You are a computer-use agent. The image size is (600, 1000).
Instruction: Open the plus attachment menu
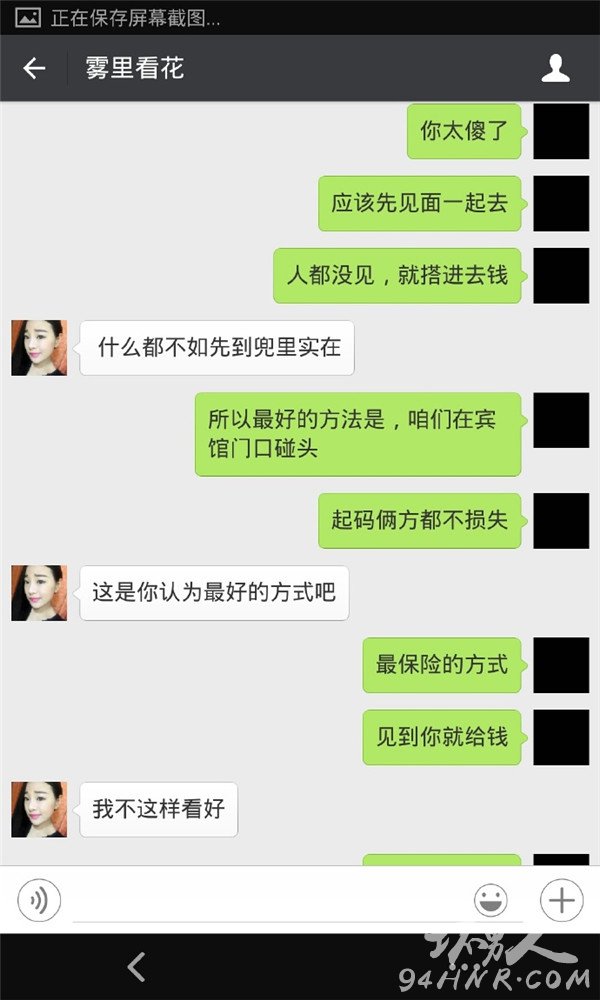(562, 901)
